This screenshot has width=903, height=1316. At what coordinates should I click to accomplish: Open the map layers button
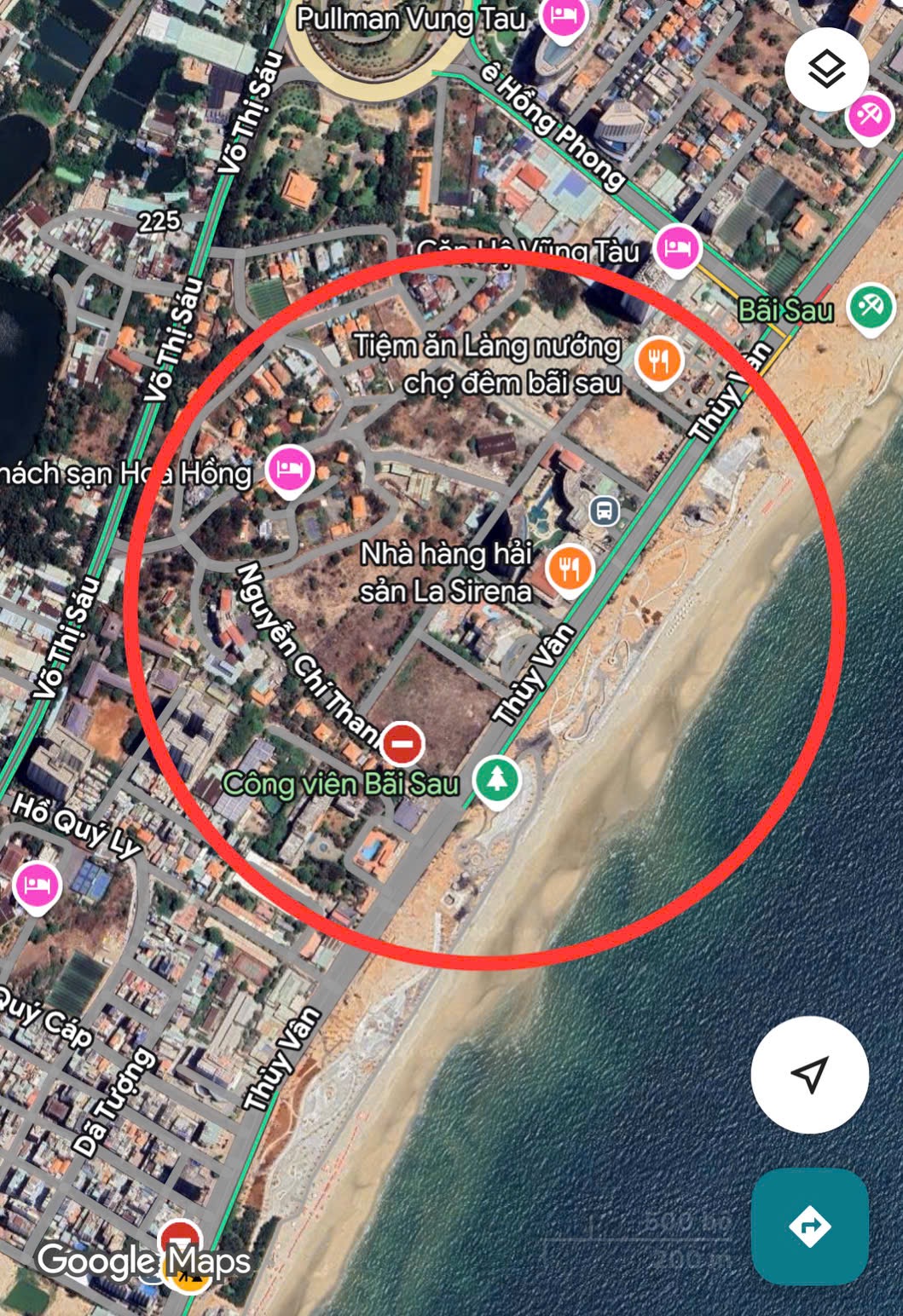[826, 70]
